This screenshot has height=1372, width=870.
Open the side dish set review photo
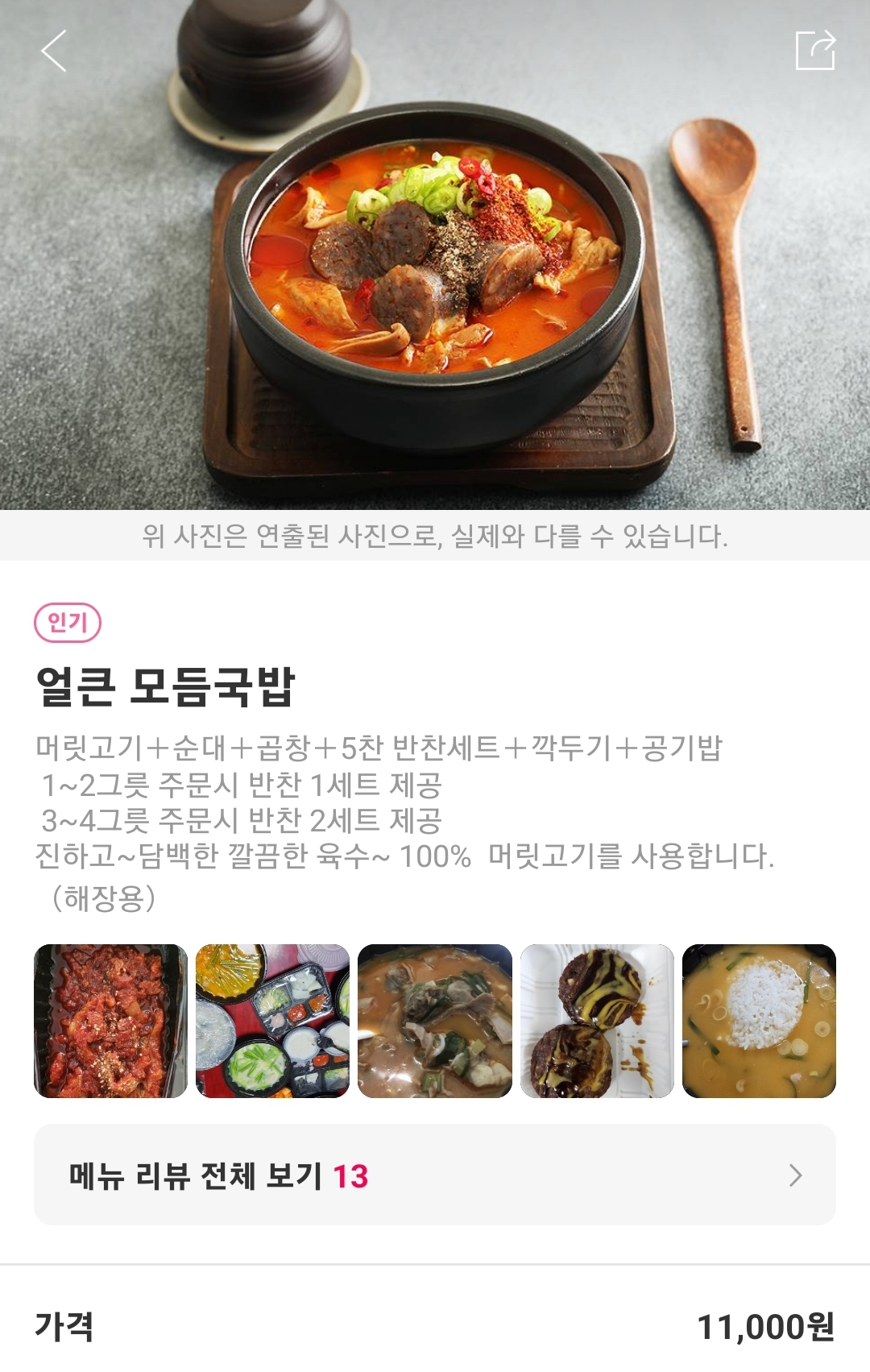(272, 1021)
